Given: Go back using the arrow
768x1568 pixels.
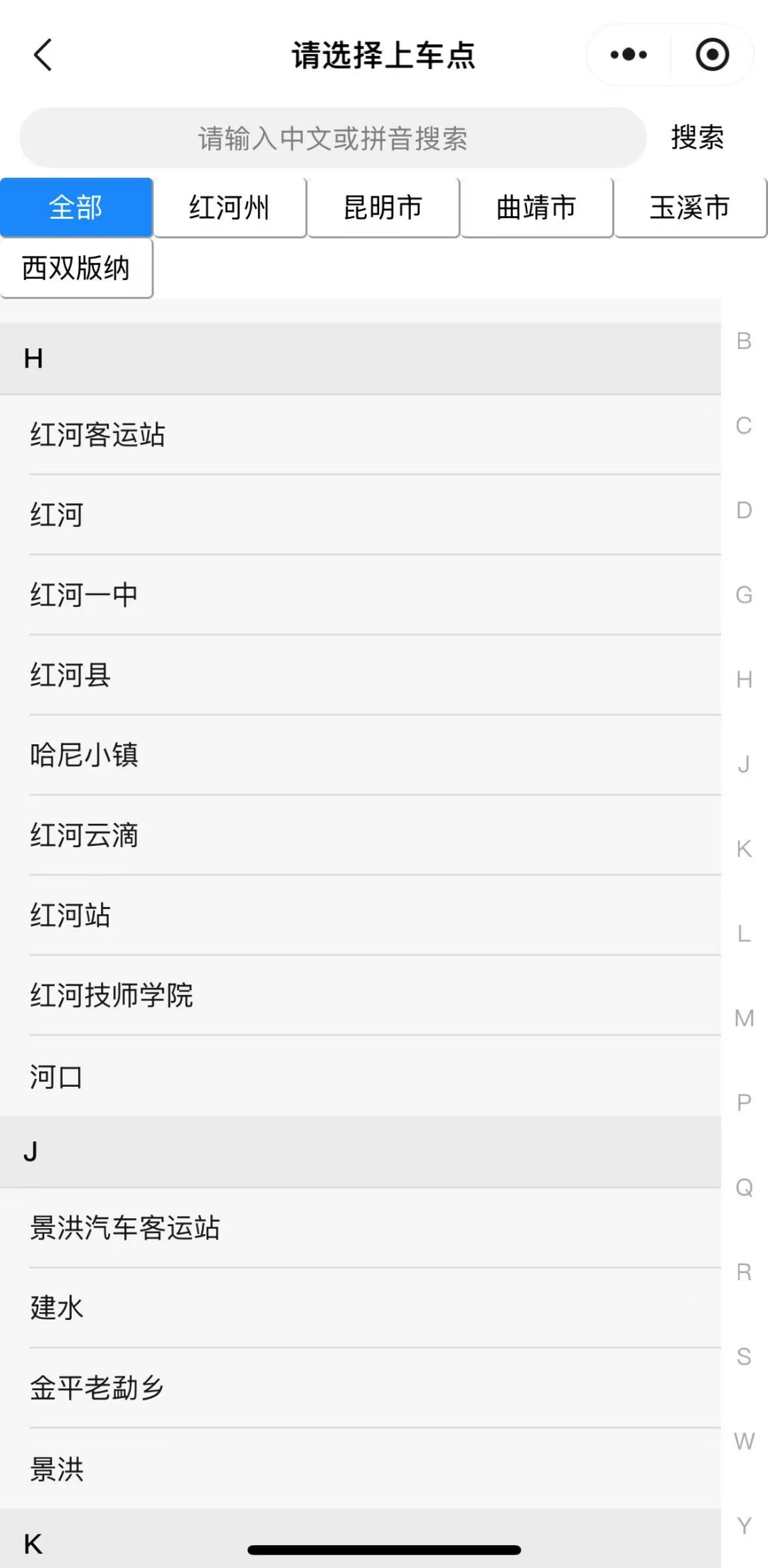Looking at the screenshot, I should (43, 55).
